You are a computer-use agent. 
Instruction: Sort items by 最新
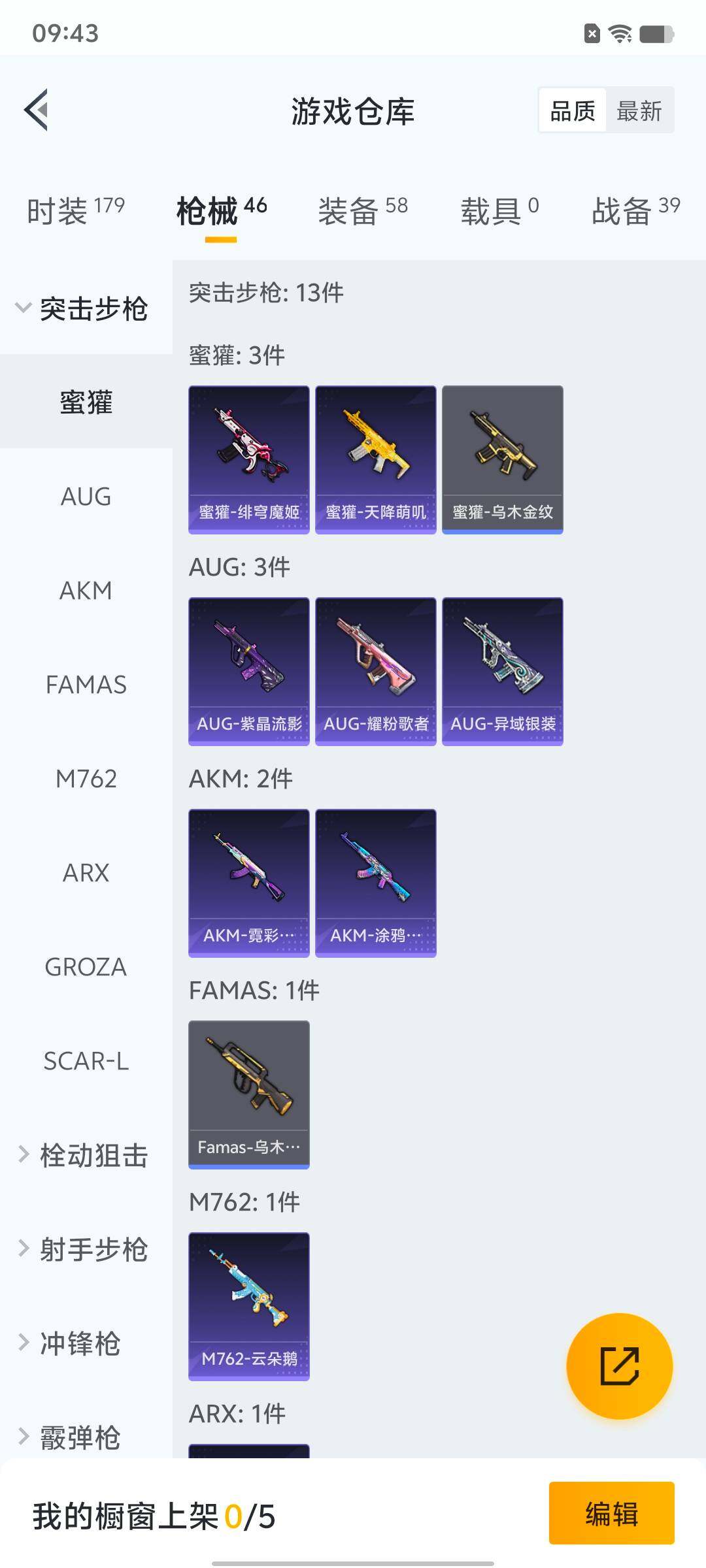pos(639,110)
